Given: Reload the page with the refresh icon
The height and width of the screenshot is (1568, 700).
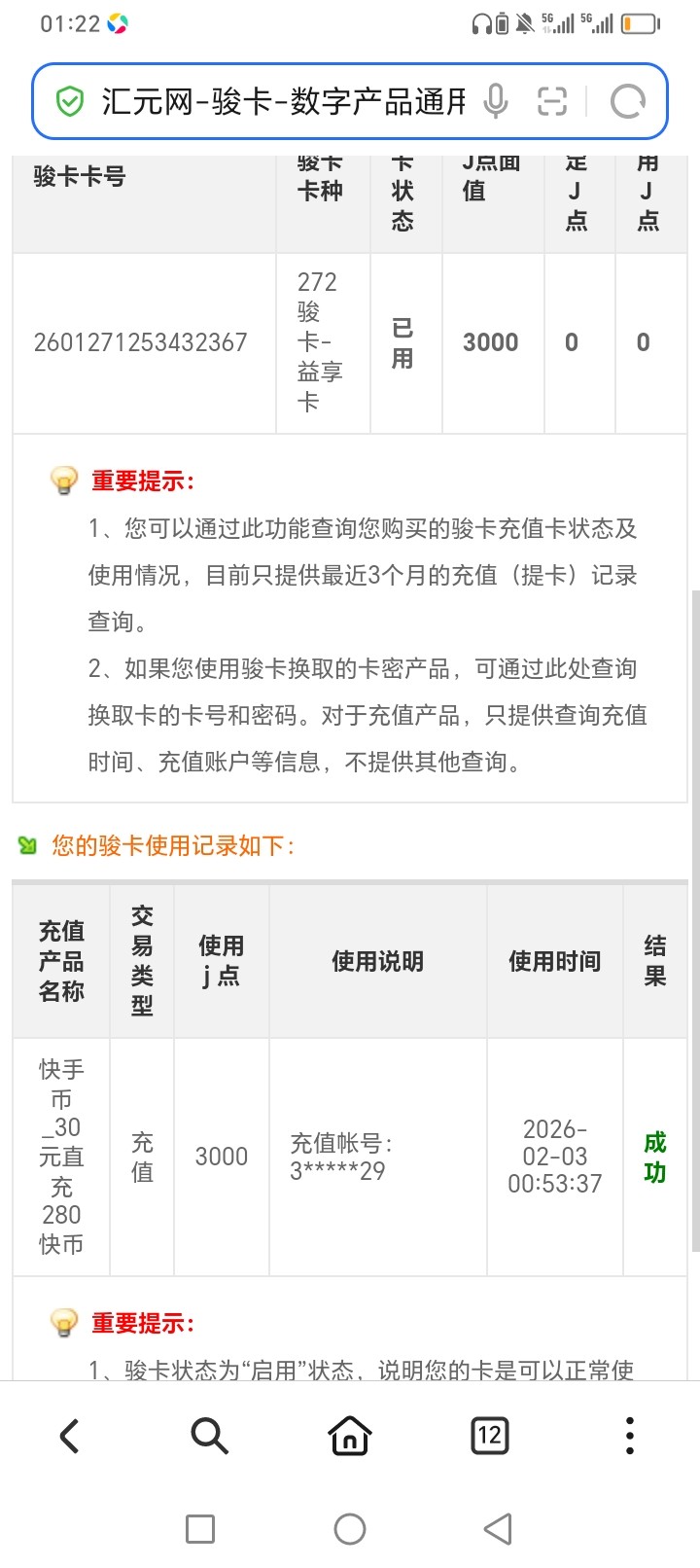Looking at the screenshot, I should tap(627, 101).
